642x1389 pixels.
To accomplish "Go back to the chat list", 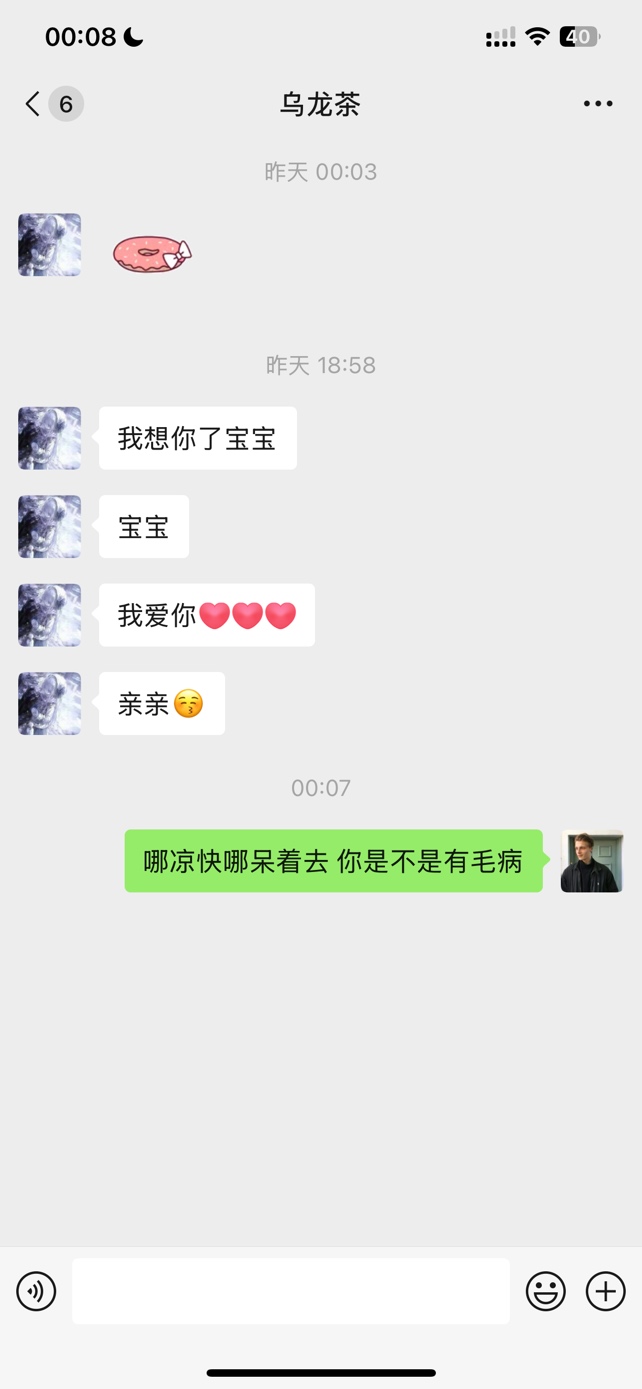I will tap(34, 104).
